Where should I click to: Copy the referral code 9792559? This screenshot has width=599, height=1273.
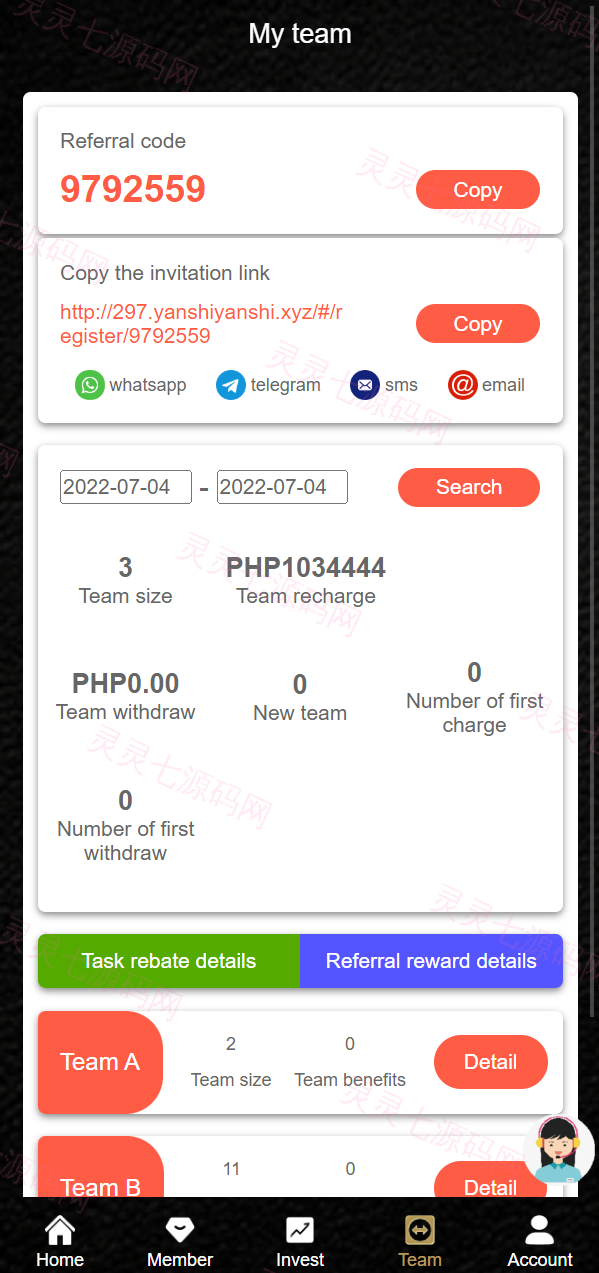point(477,190)
